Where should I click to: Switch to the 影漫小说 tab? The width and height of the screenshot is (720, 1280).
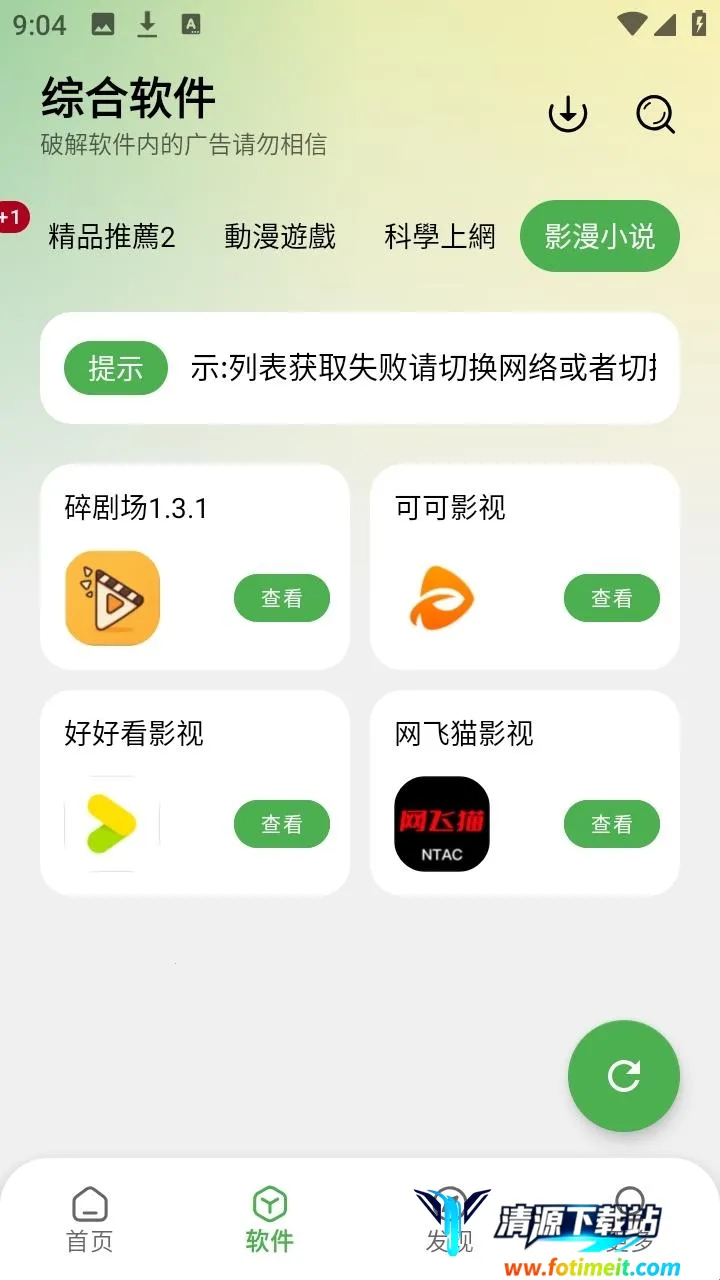(599, 236)
